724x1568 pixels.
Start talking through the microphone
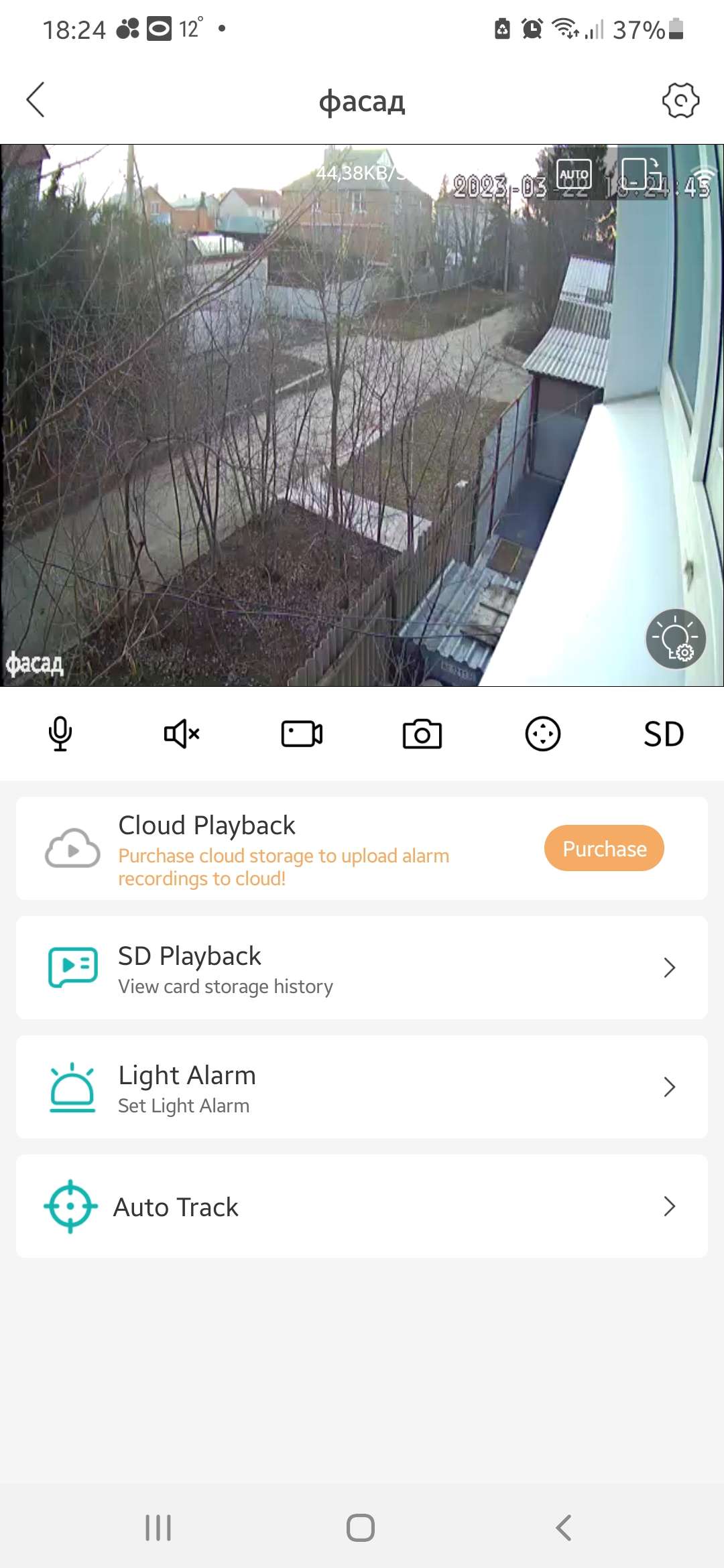pyautogui.click(x=60, y=734)
